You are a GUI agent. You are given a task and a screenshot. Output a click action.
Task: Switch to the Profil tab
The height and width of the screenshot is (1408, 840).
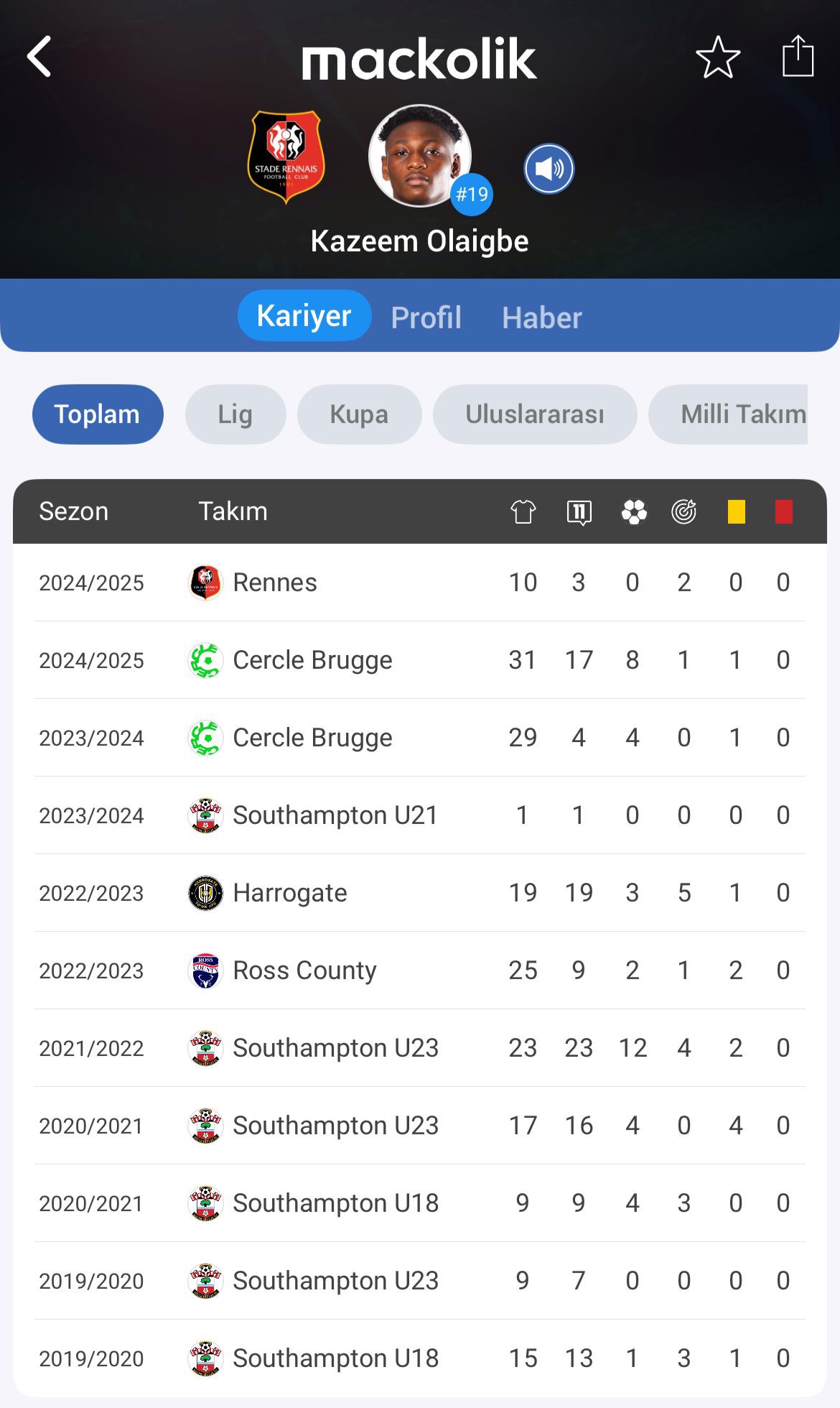click(x=426, y=317)
